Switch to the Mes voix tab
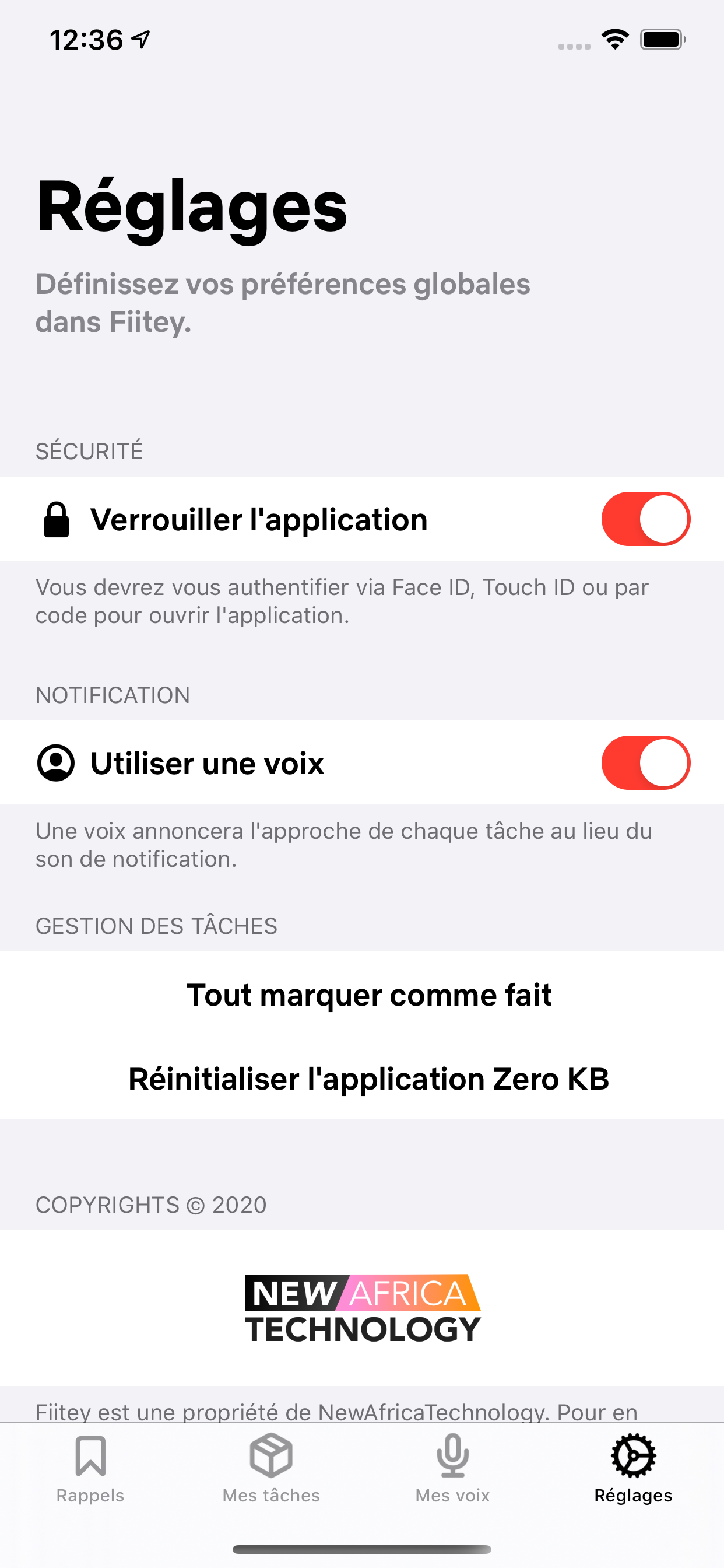724x1568 pixels. click(x=452, y=1494)
